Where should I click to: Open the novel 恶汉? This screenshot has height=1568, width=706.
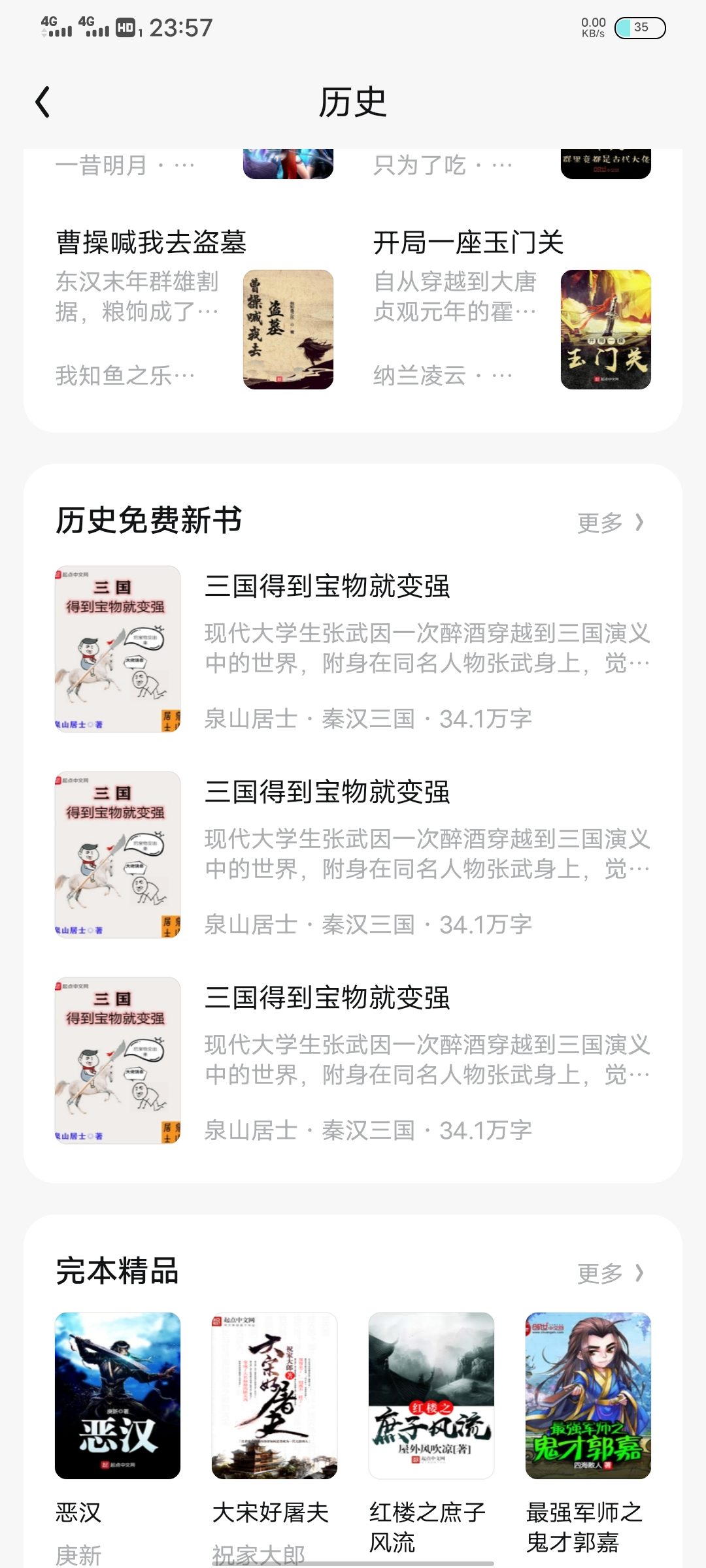[x=118, y=1396]
